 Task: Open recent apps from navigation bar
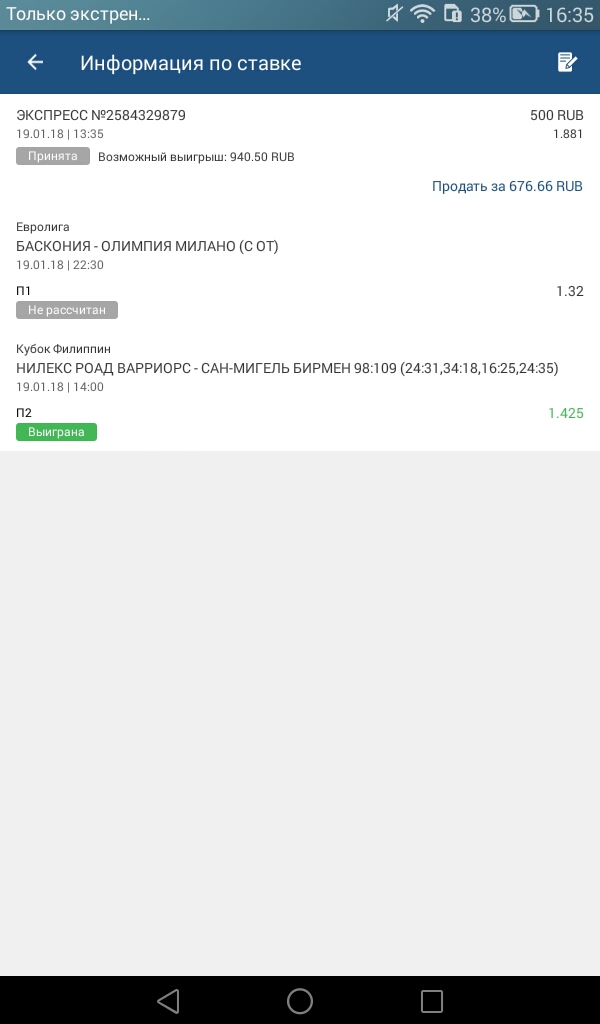point(431,1001)
